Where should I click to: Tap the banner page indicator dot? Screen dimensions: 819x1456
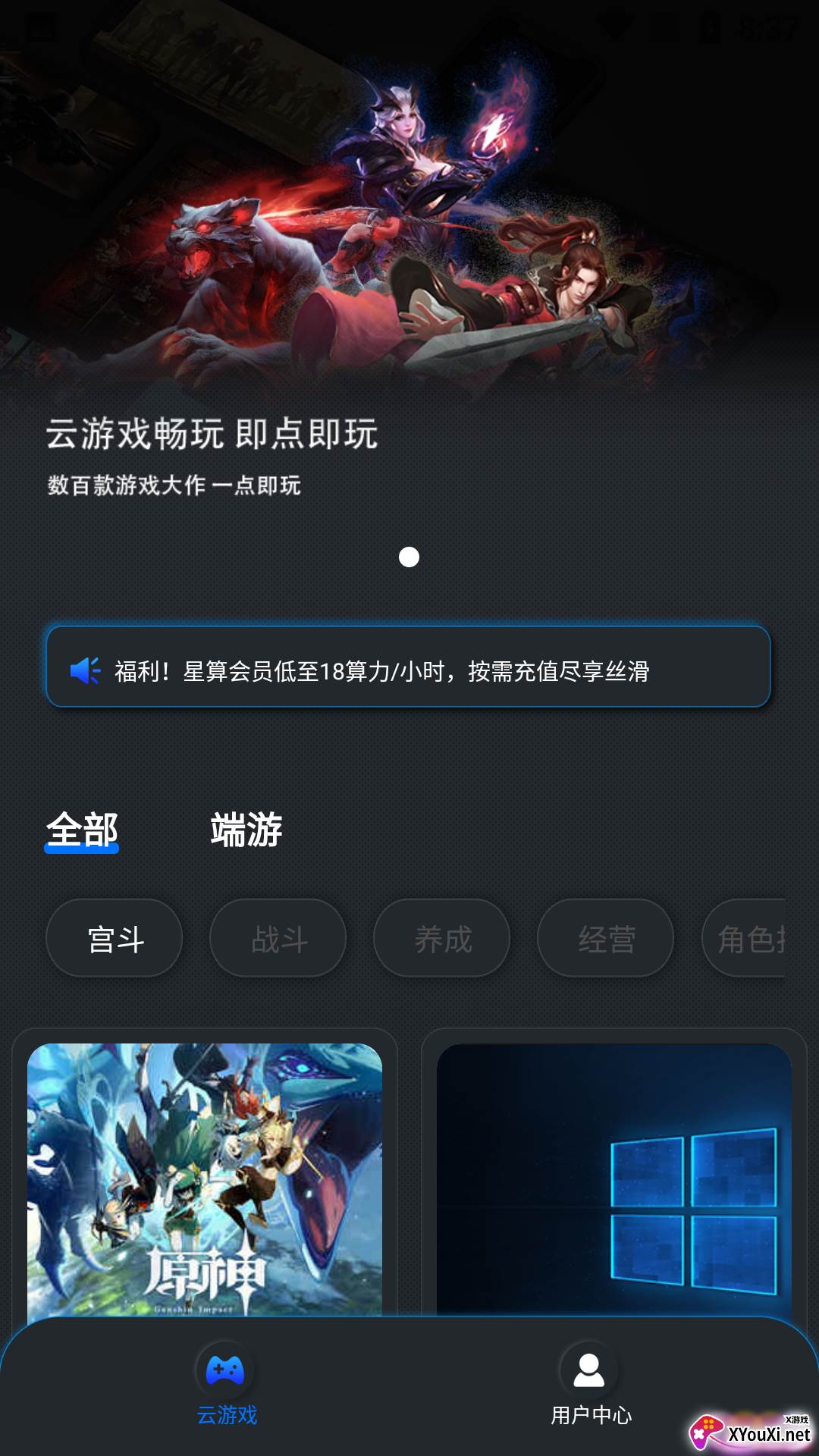(409, 557)
